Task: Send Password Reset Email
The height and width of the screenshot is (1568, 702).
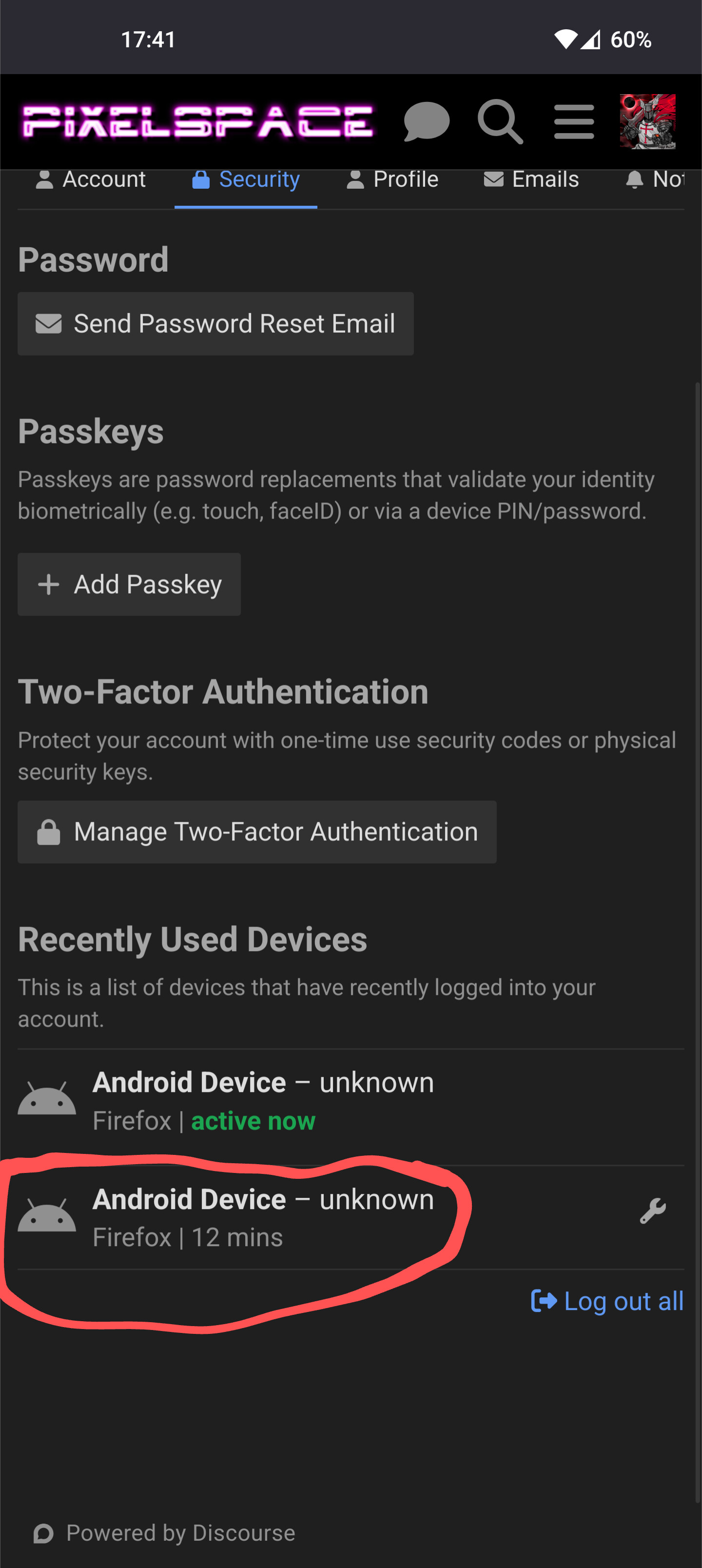Action: pos(215,324)
